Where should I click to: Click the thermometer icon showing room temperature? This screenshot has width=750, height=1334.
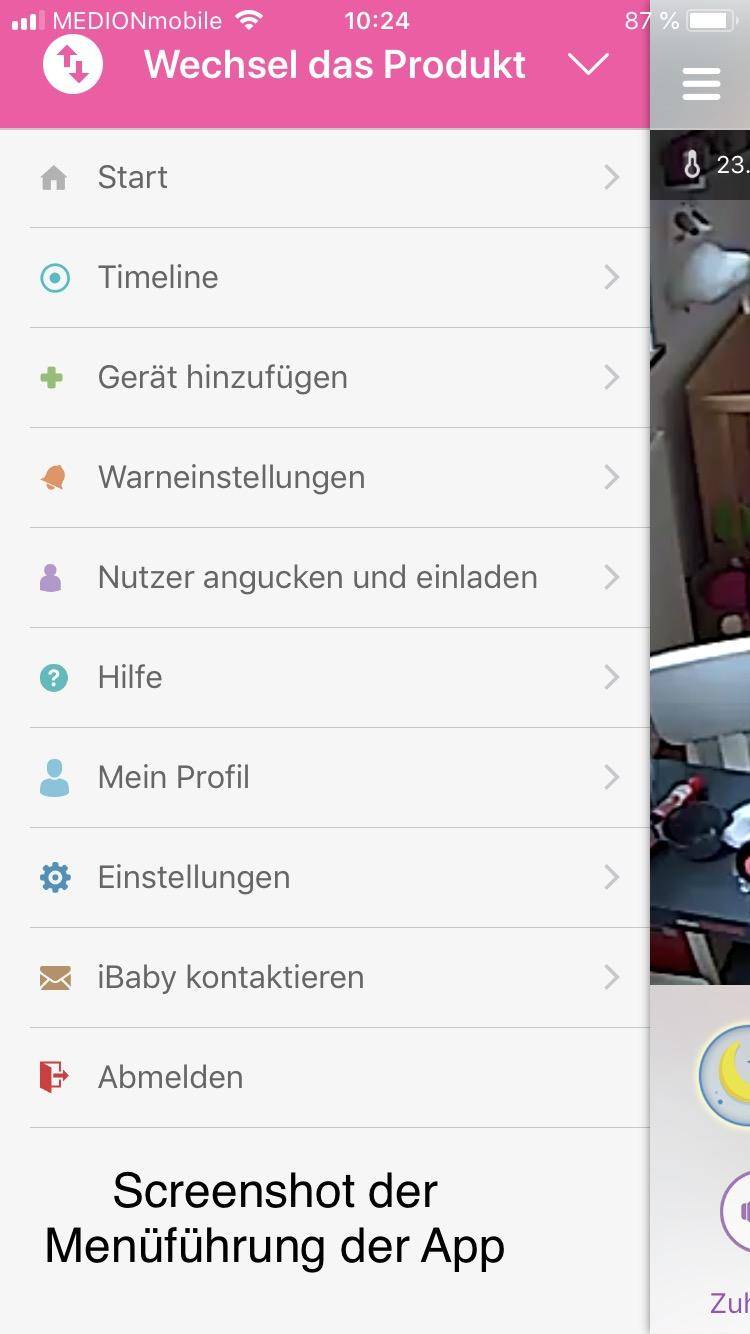point(692,165)
